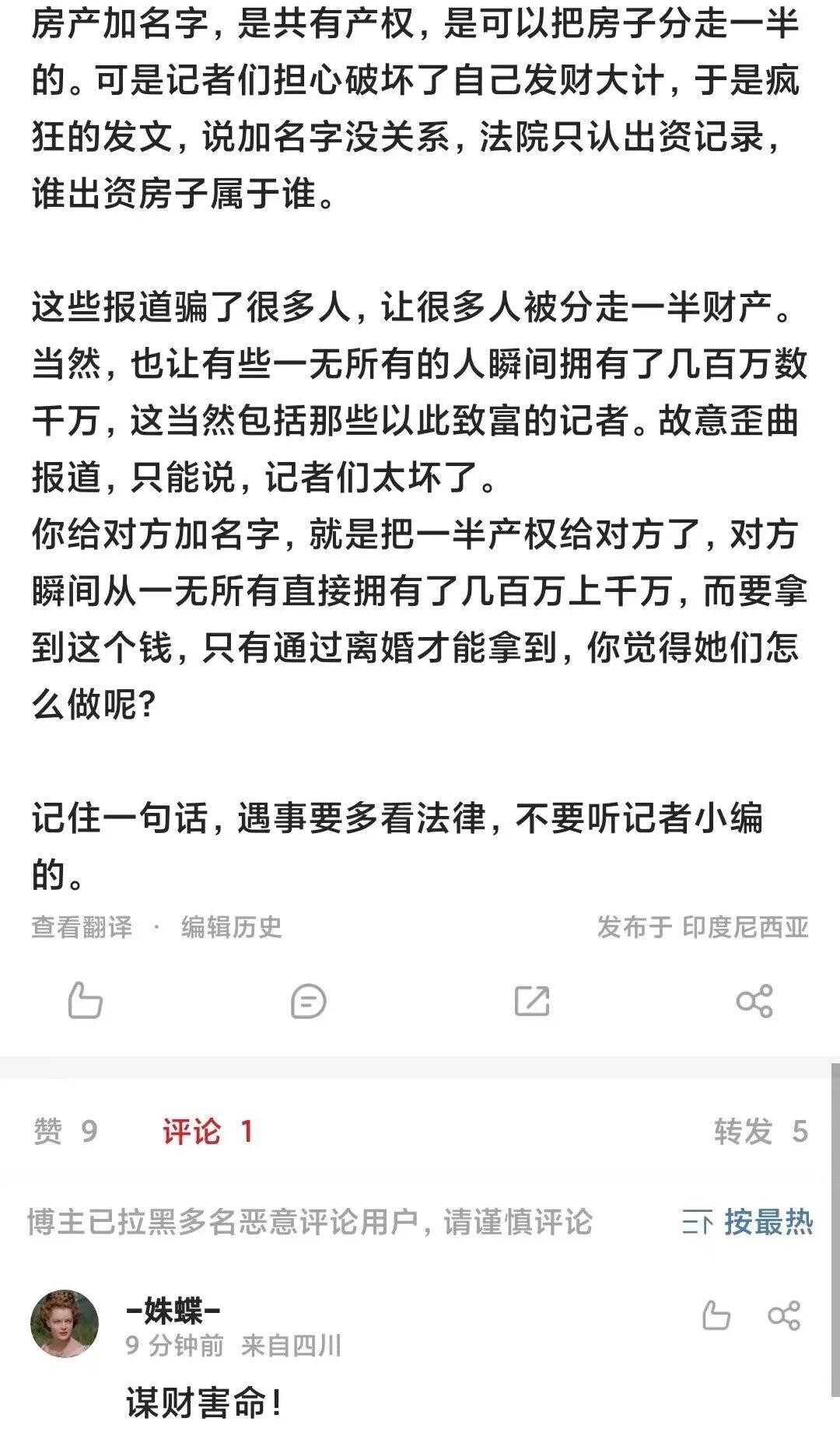Share the post via the share icon
This screenshot has width=840, height=1446.
(754, 1001)
